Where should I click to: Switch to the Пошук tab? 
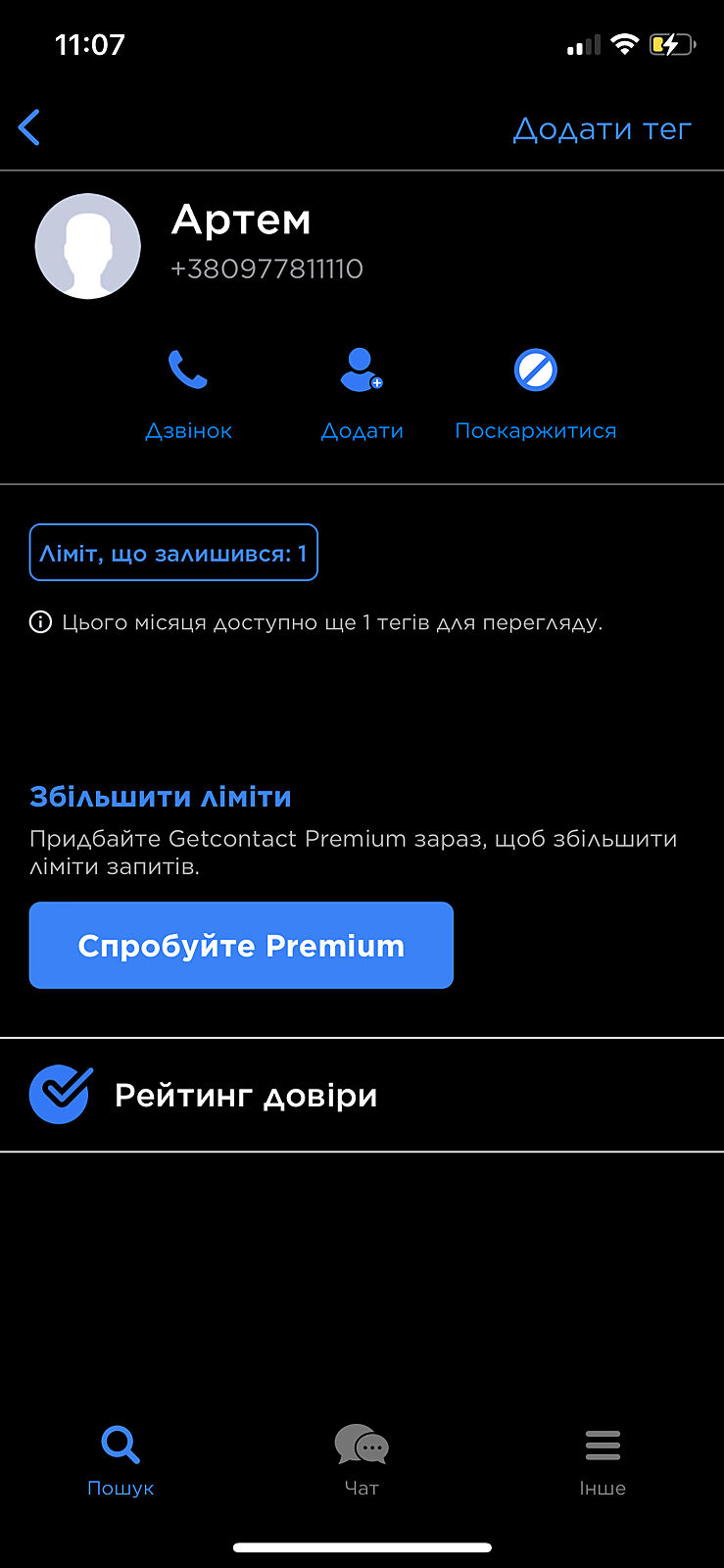pos(121,1460)
